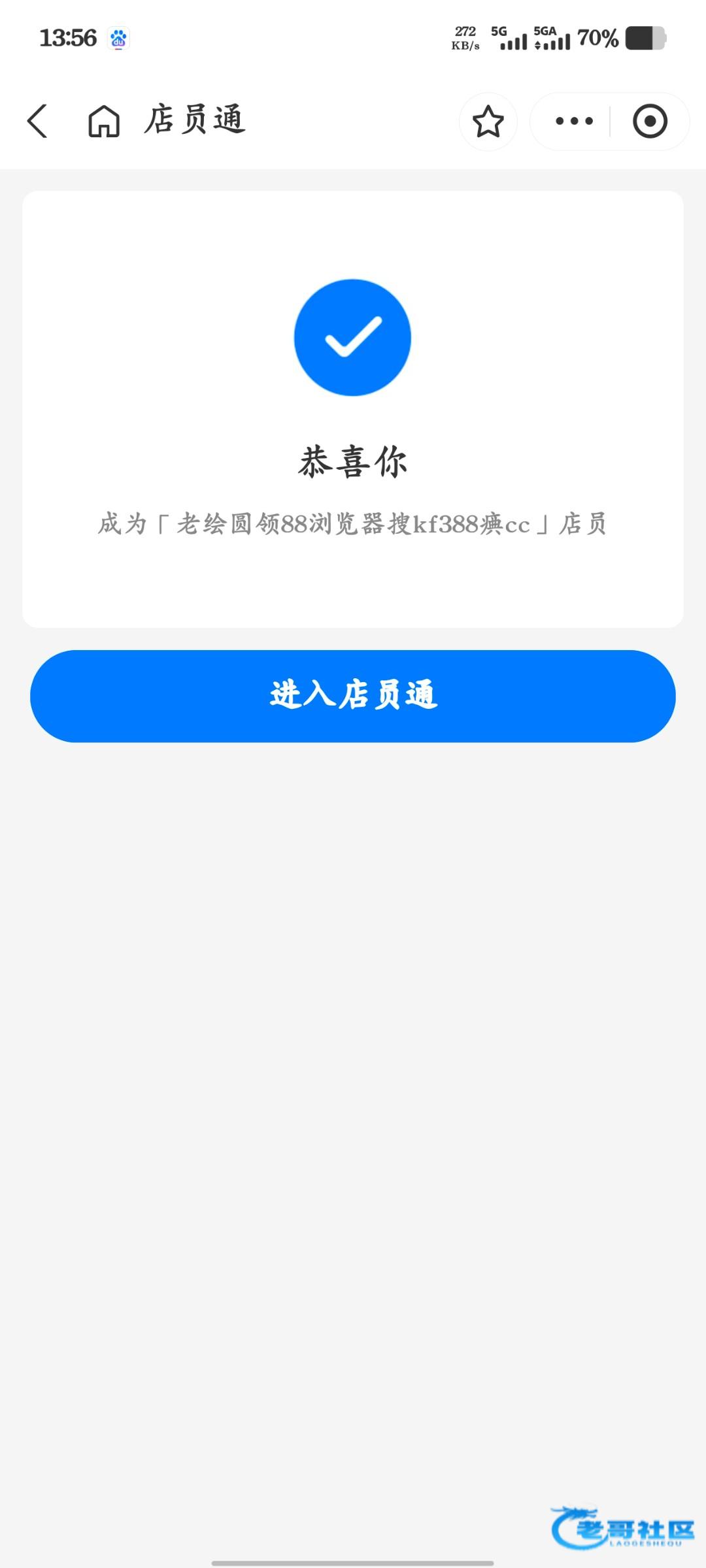The image size is (706, 1568).
Task: Open the three-dot more menu
Action: (x=574, y=122)
